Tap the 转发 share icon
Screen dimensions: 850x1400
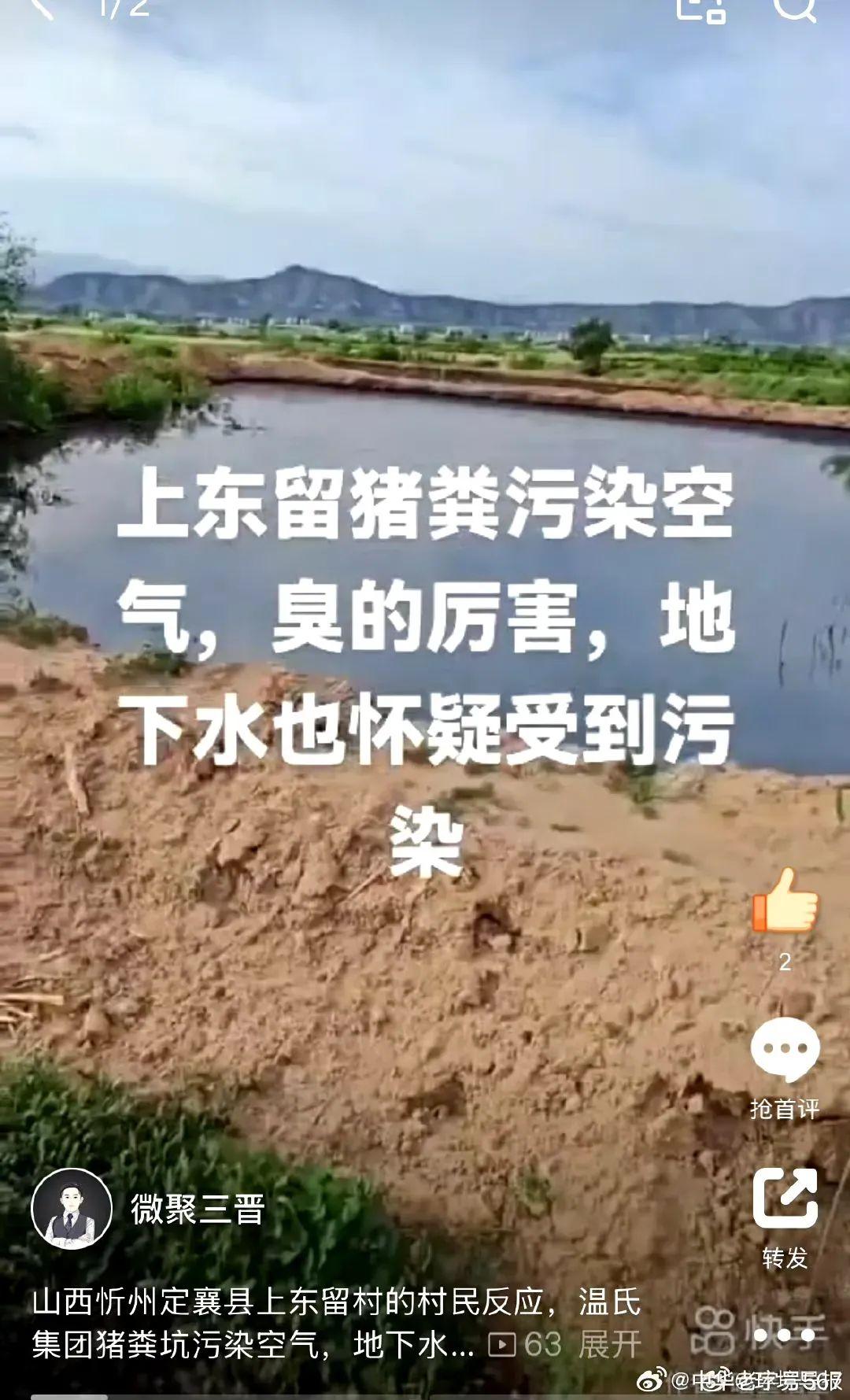[785, 1198]
